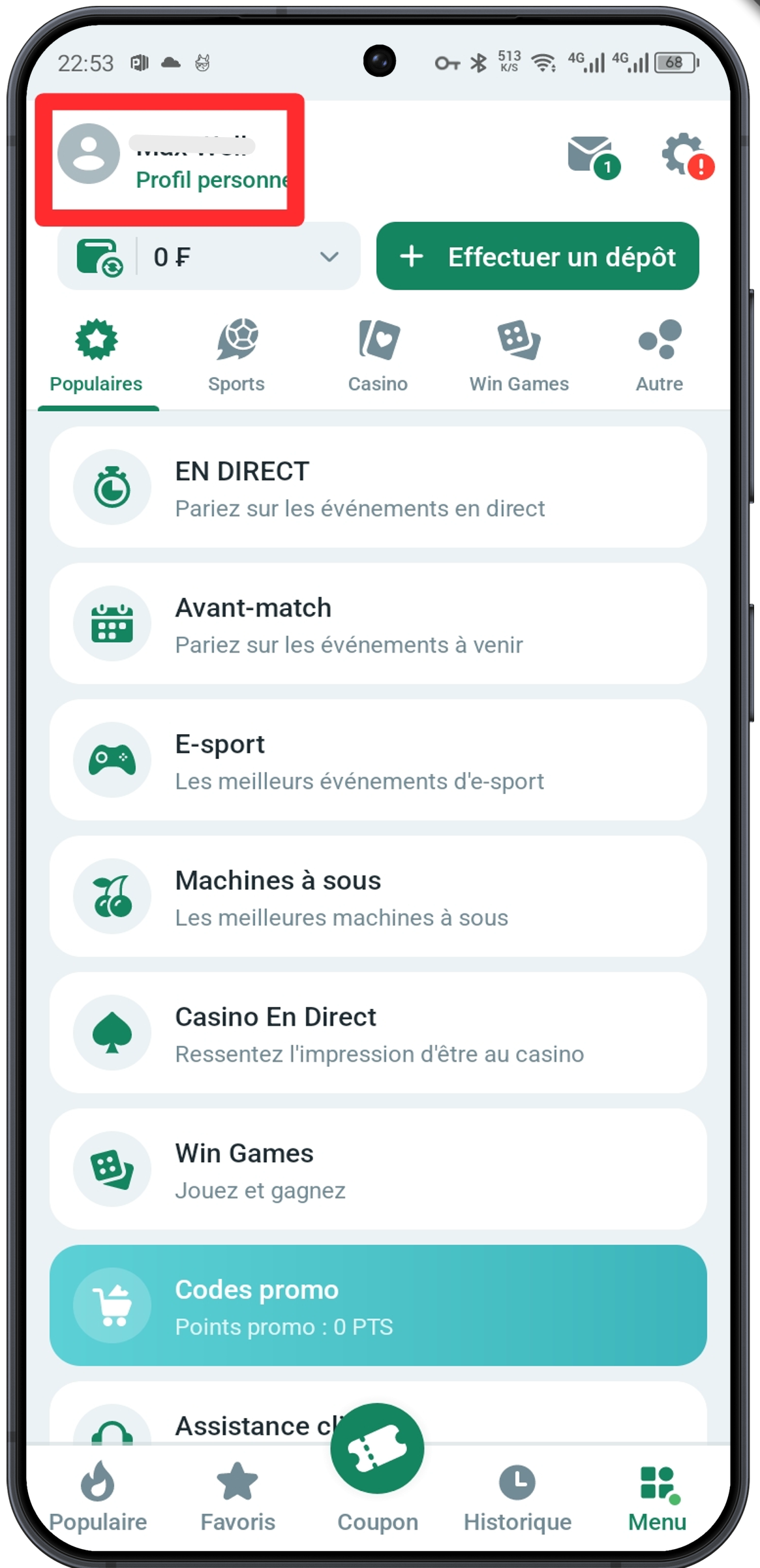Open the Coupon ticket icon in bottom navigation

(378, 1449)
